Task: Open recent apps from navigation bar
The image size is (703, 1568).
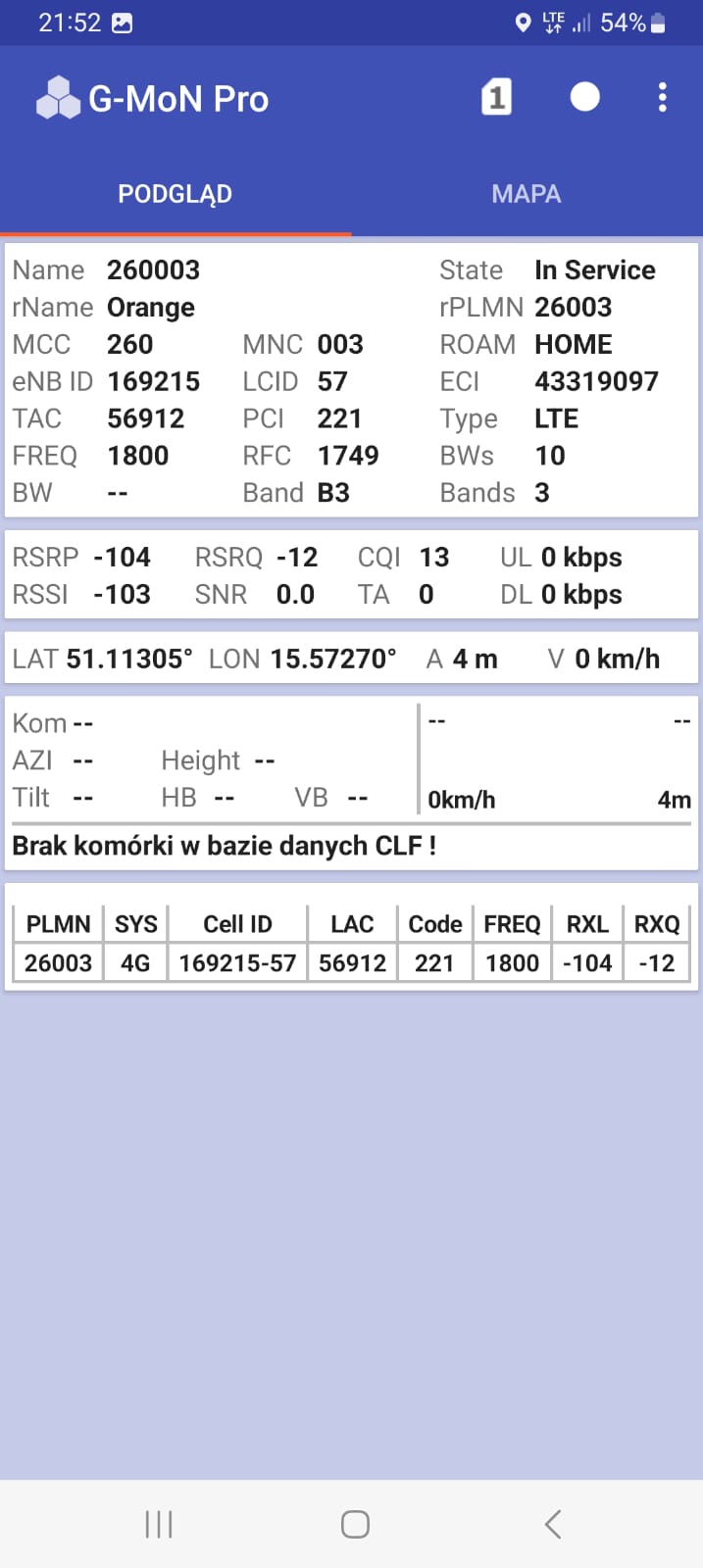Action: [159, 1524]
